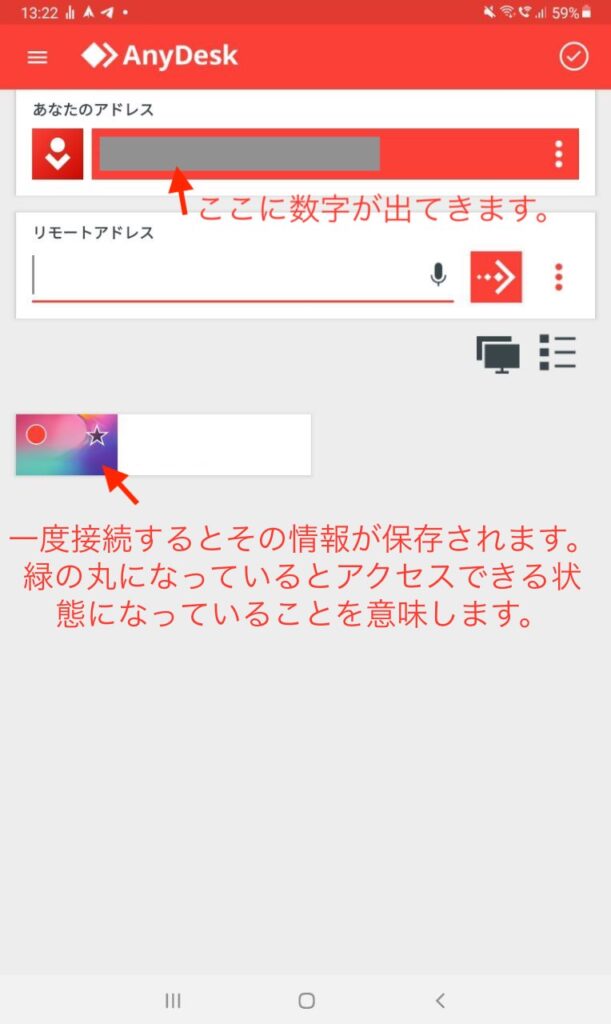Tap the red incoming-connection icon beside your address
Screen dimensions: 611x1024
click(x=57, y=154)
